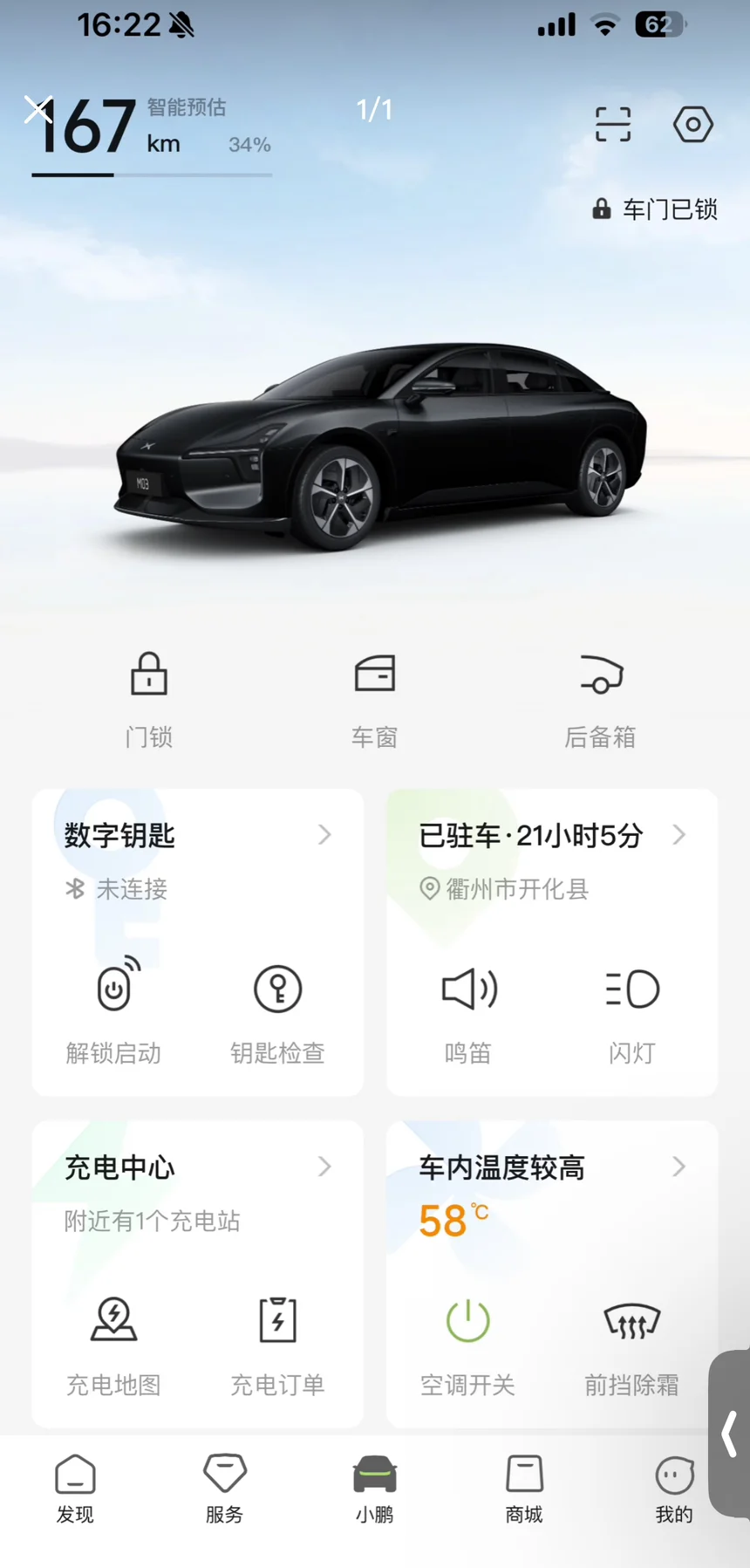This screenshot has height=1568, width=750.
Task: Open the scan icon at top
Action: click(x=613, y=124)
